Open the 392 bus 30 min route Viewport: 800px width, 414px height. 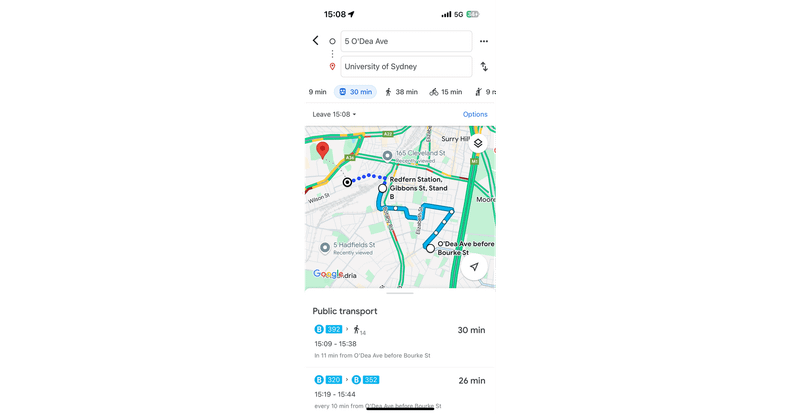(x=400, y=340)
